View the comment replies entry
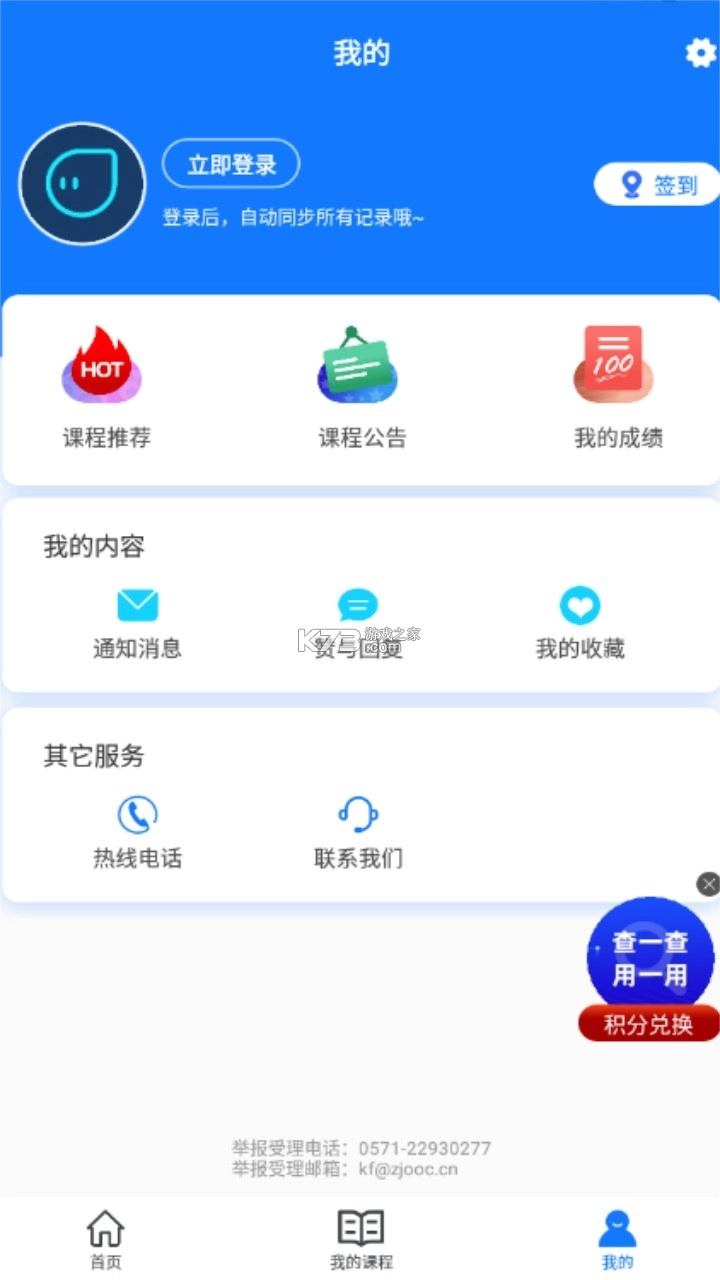This screenshot has width=720, height=1280. (358, 624)
